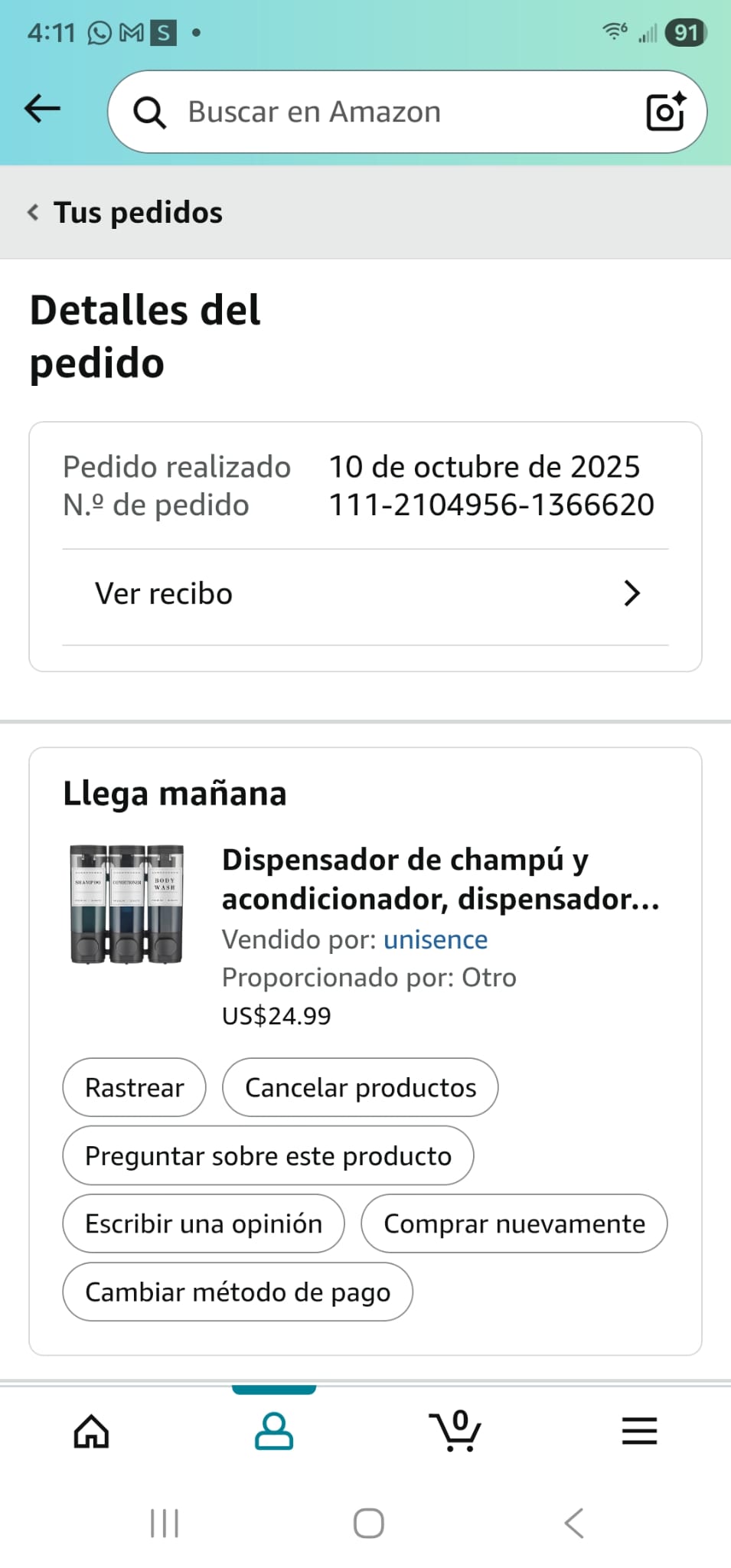Screen dimensions: 731x1568
Task: Open the shampoo dispenser product image
Action: pos(127,904)
